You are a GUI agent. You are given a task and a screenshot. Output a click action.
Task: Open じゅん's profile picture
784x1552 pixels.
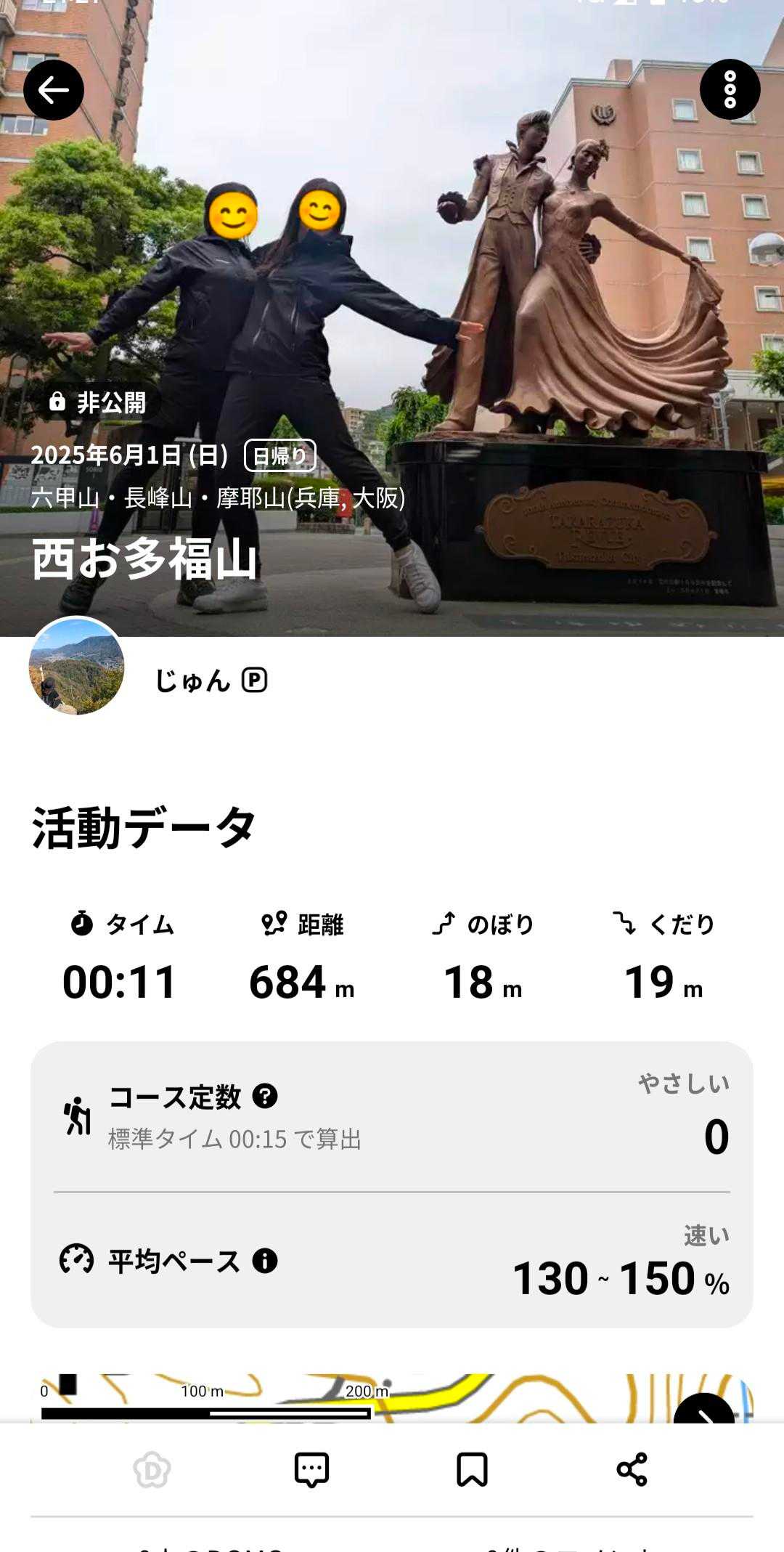click(76, 666)
